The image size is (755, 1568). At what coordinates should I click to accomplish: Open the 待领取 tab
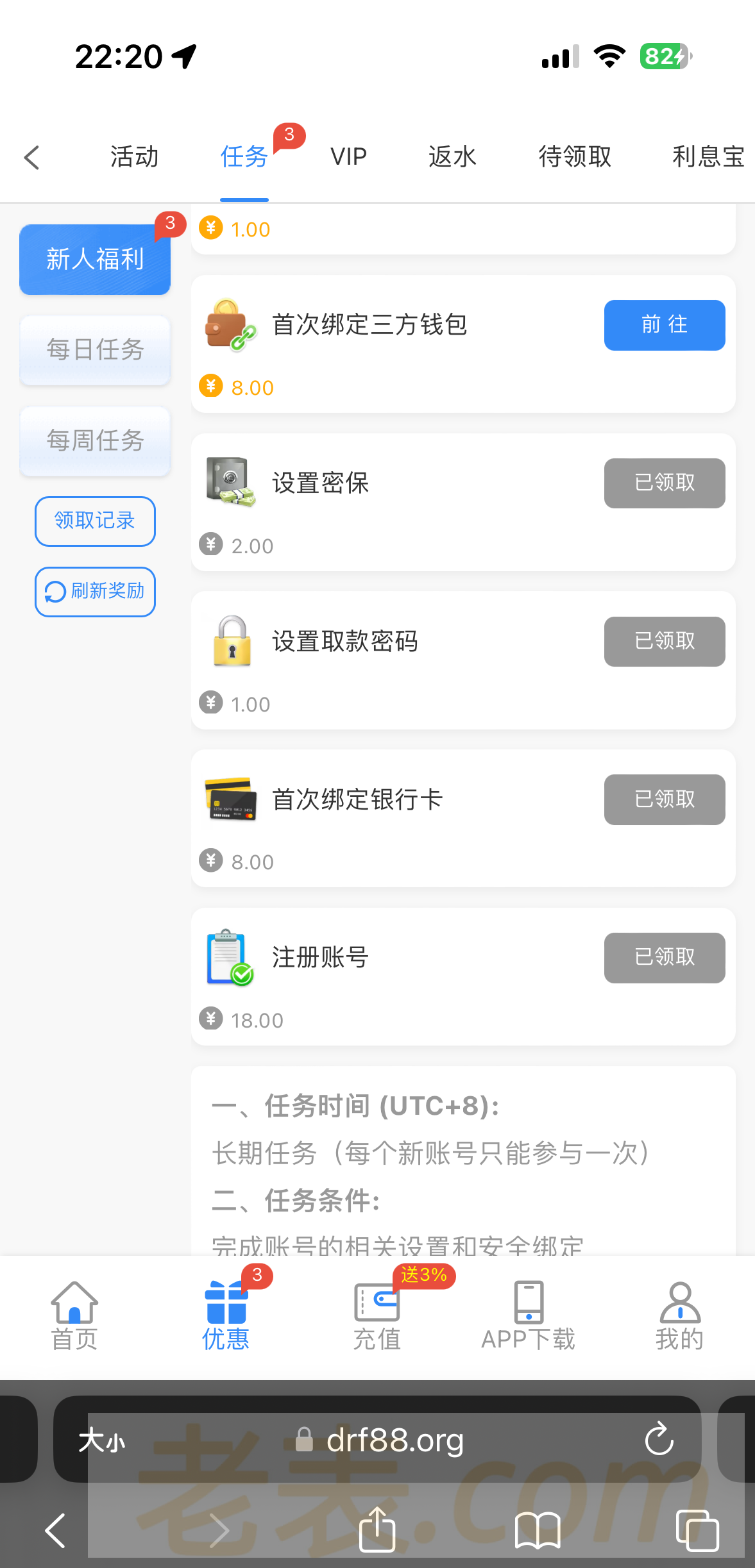(575, 157)
